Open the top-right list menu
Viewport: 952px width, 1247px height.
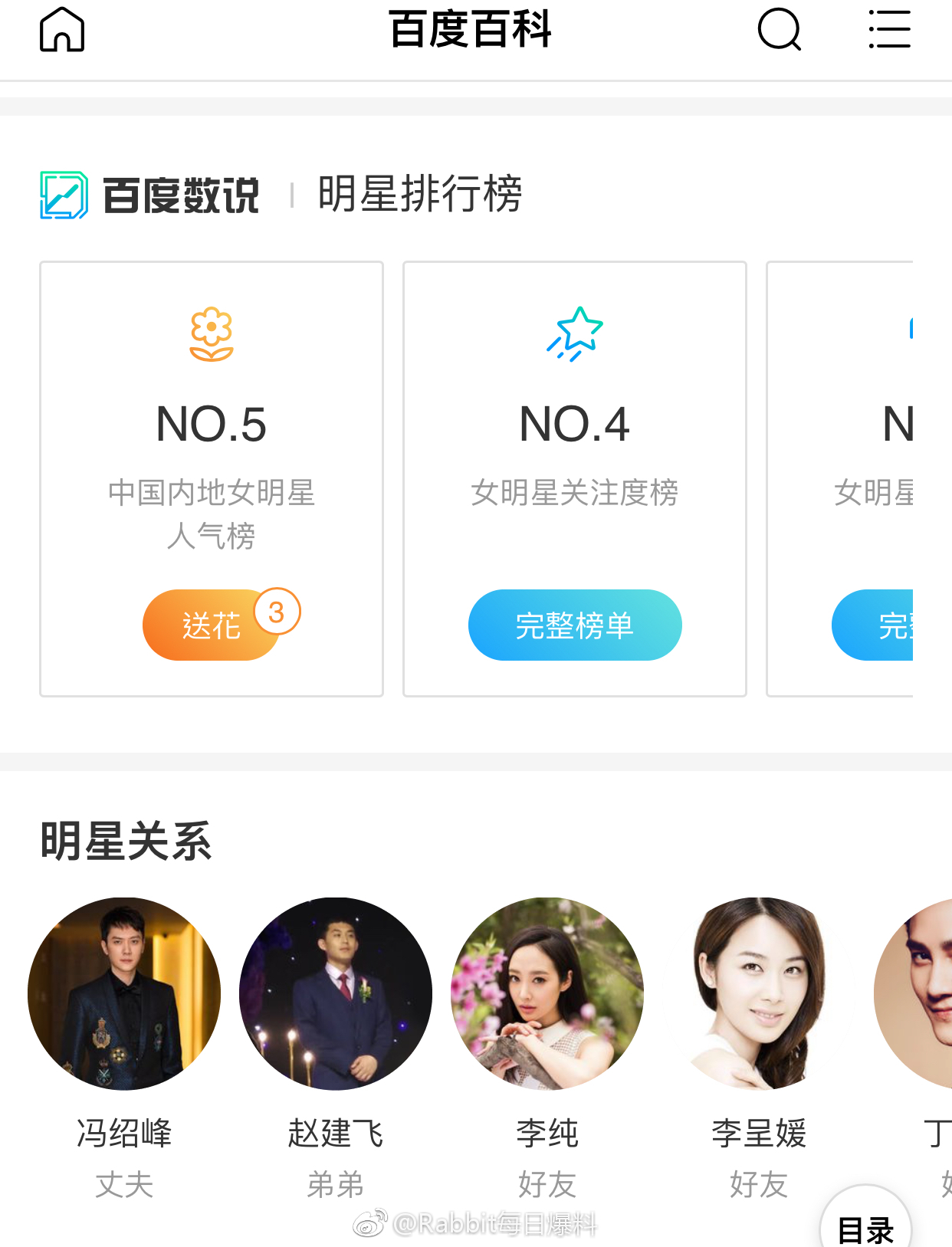pyautogui.click(x=889, y=30)
